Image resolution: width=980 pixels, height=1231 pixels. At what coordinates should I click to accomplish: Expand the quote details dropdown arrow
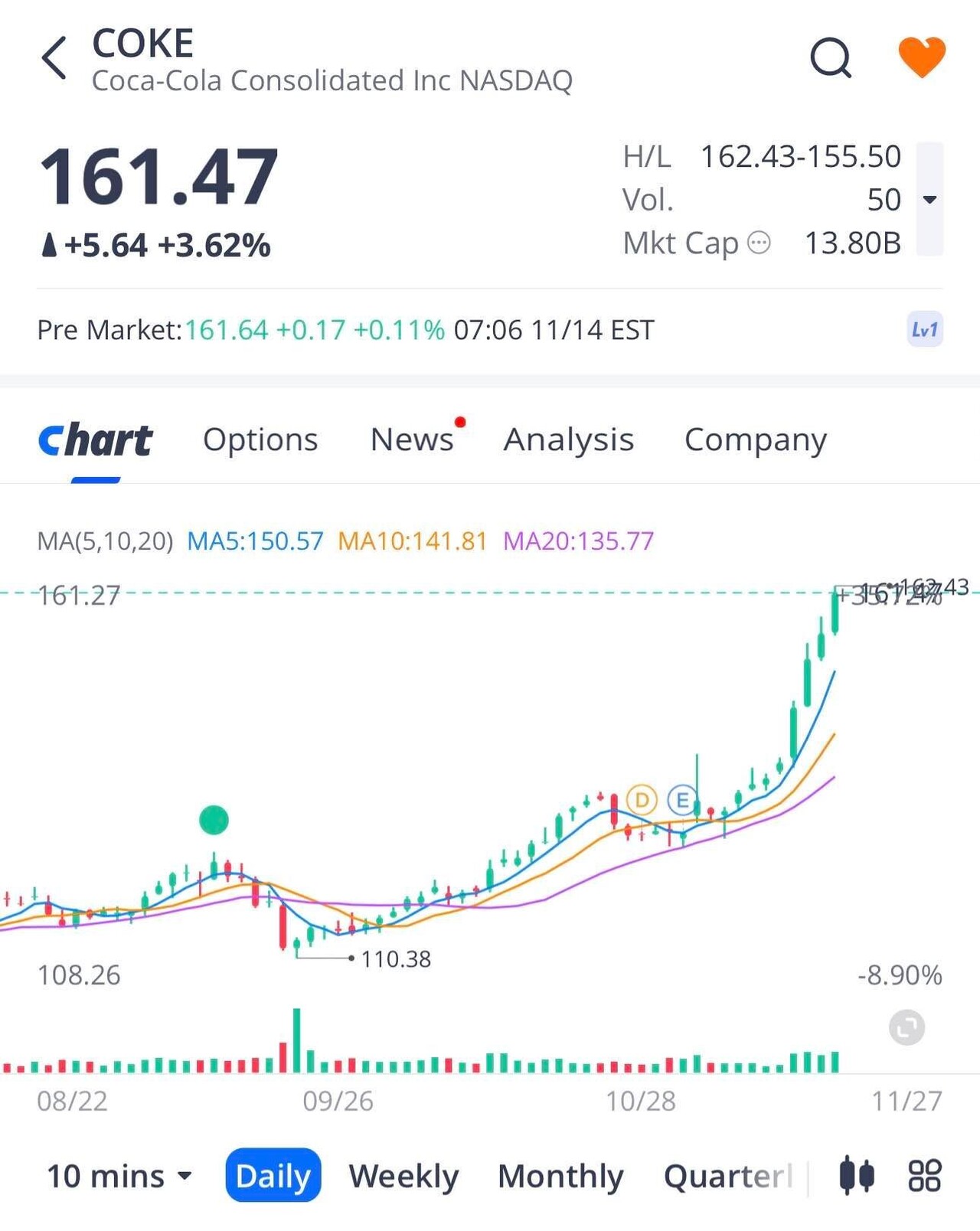pyautogui.click(x=929, y=200)
